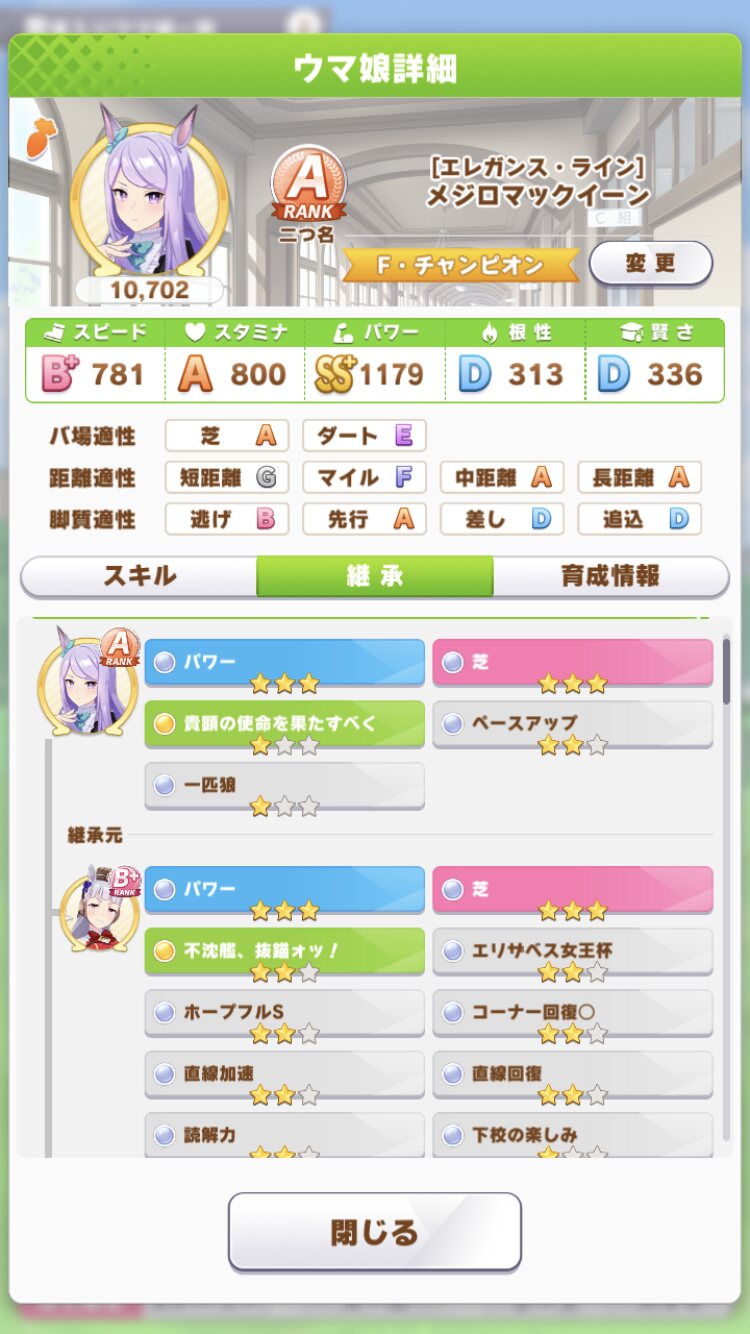The height and width of the screenshot is (1334, 750).
Task: Tap the 変更 button next to the title
Action: coord(651,264)
